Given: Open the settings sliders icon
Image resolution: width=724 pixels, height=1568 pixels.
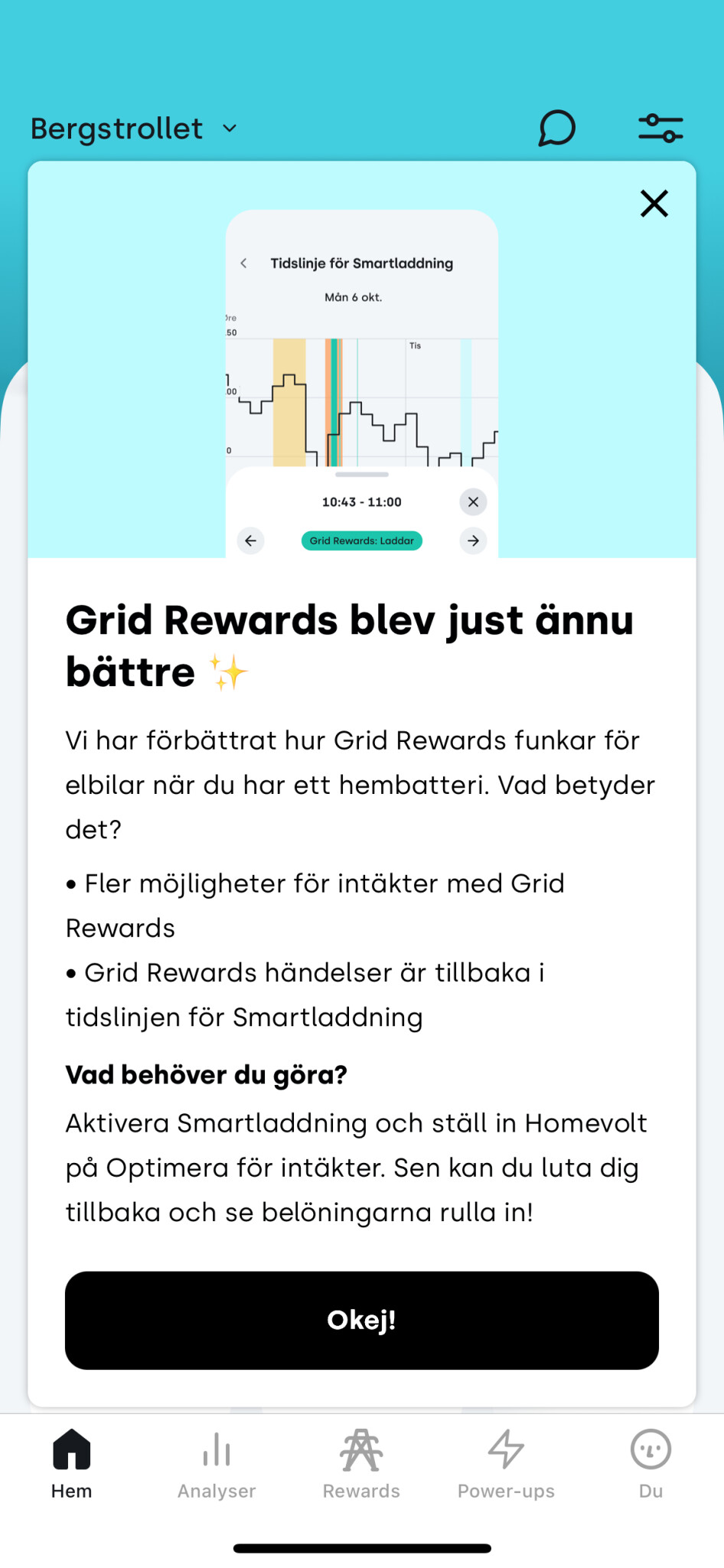Looking at the screenshot, I should (660, 128).
